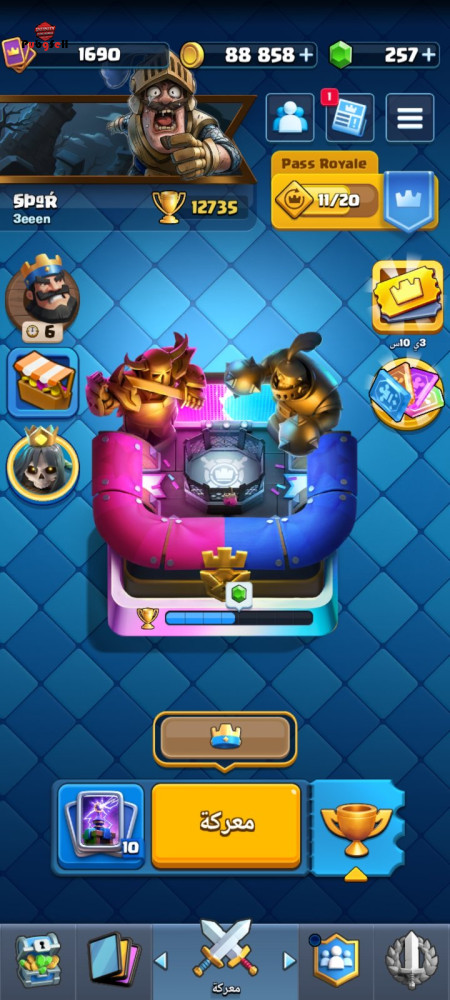This screenshot has height=1000, width=450.
Task: Tap the yellow معركة battle button
Action: tap(226, 826)
